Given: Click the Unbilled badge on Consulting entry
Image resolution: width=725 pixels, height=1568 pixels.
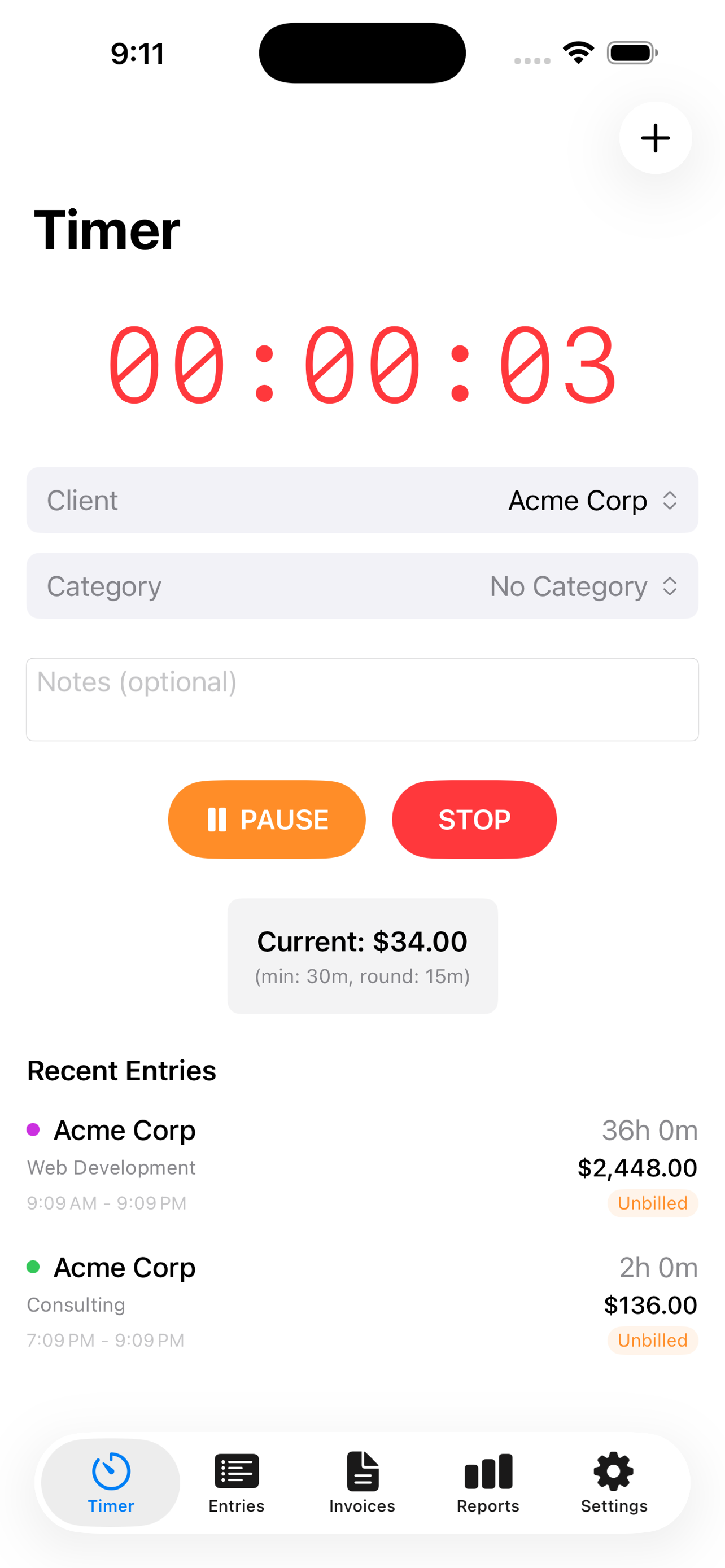Looking at the screenshot, I should tap(652, 1341).
